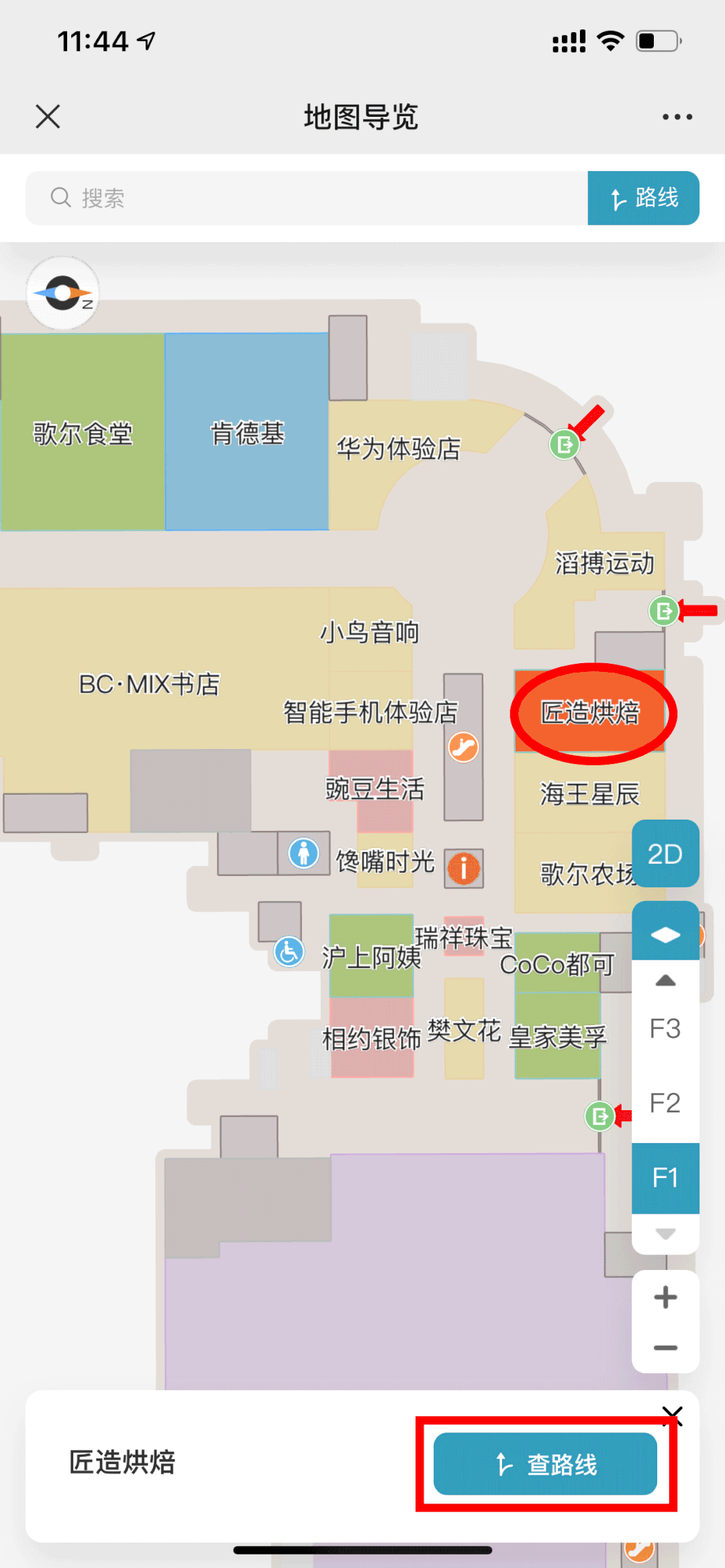Click the information point icon
The height and width of the screenshot is (1568, 725).
click(x=463, y=867)
